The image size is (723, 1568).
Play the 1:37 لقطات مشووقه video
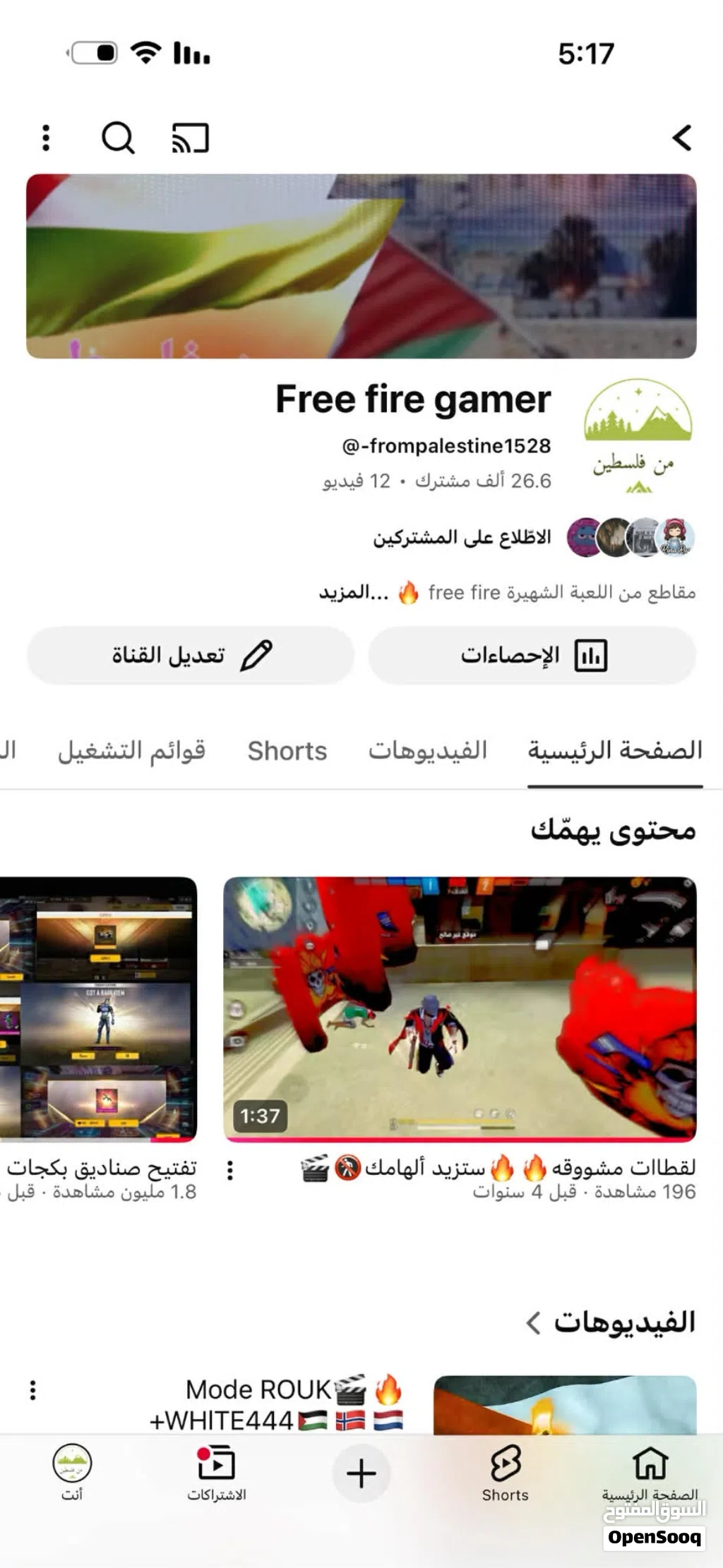[x=460, y=1008]
